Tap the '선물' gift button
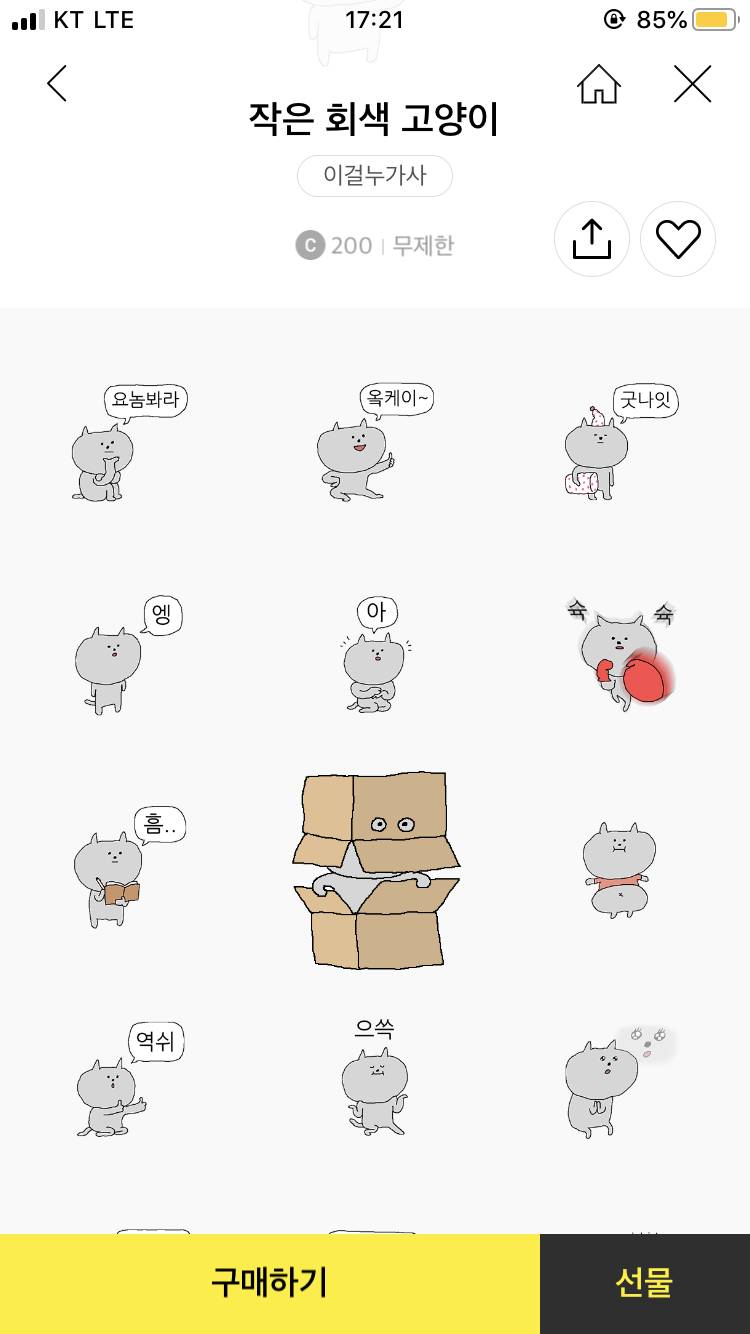The width and height of the screenshot is (750, 1334). tap(644, 1283)
